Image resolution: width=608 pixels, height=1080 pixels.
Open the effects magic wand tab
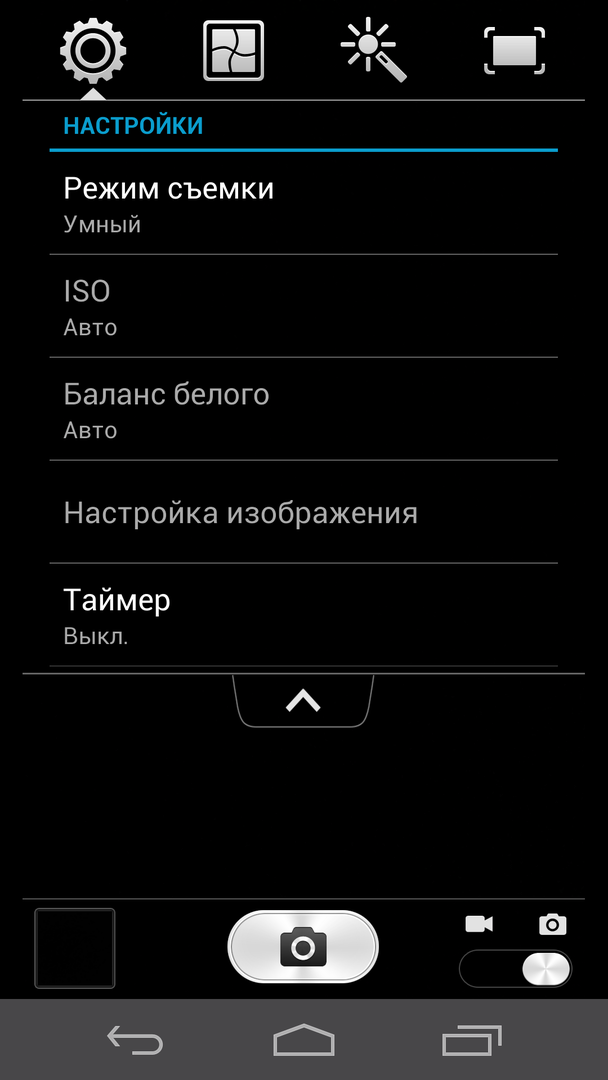click(374, 50)
